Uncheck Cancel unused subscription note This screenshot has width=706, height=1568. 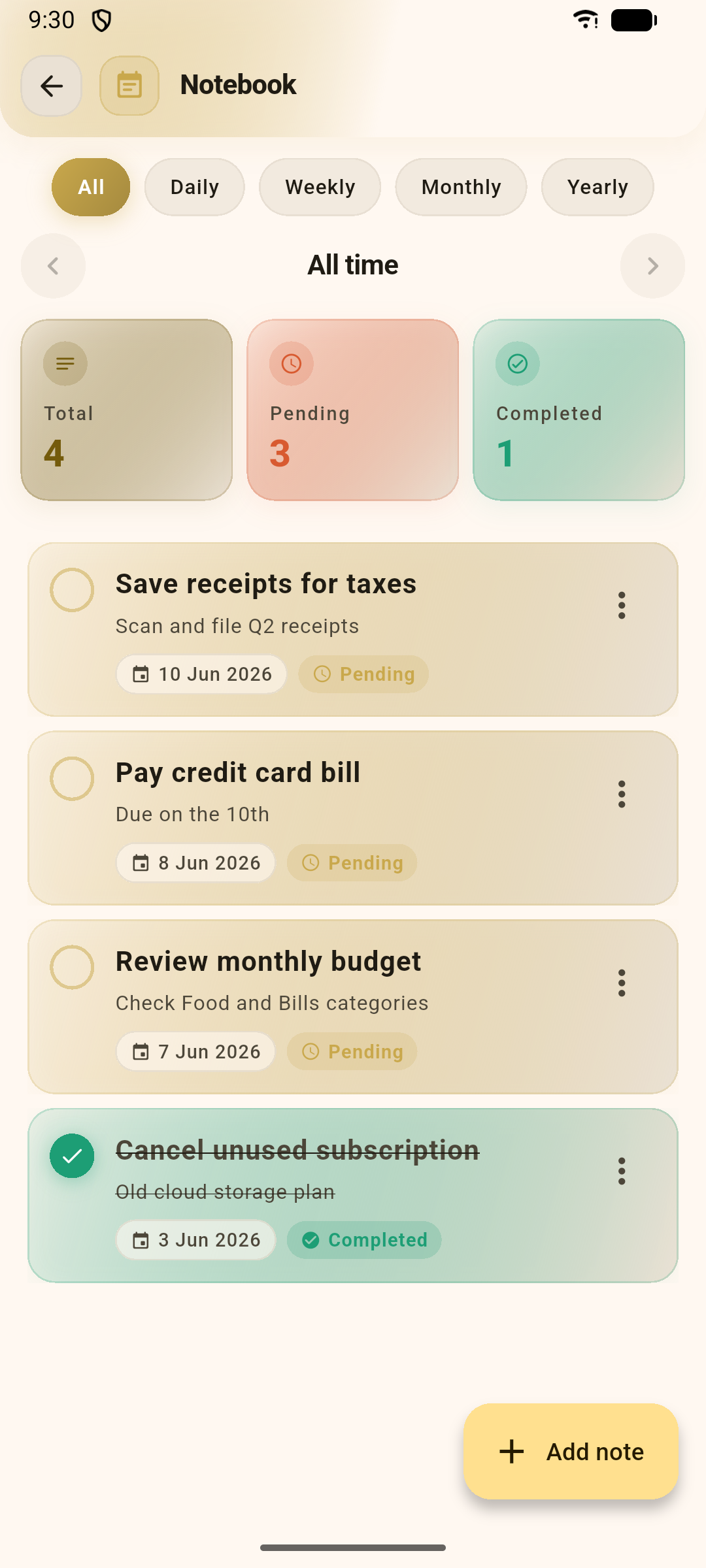coord(72,1156)
